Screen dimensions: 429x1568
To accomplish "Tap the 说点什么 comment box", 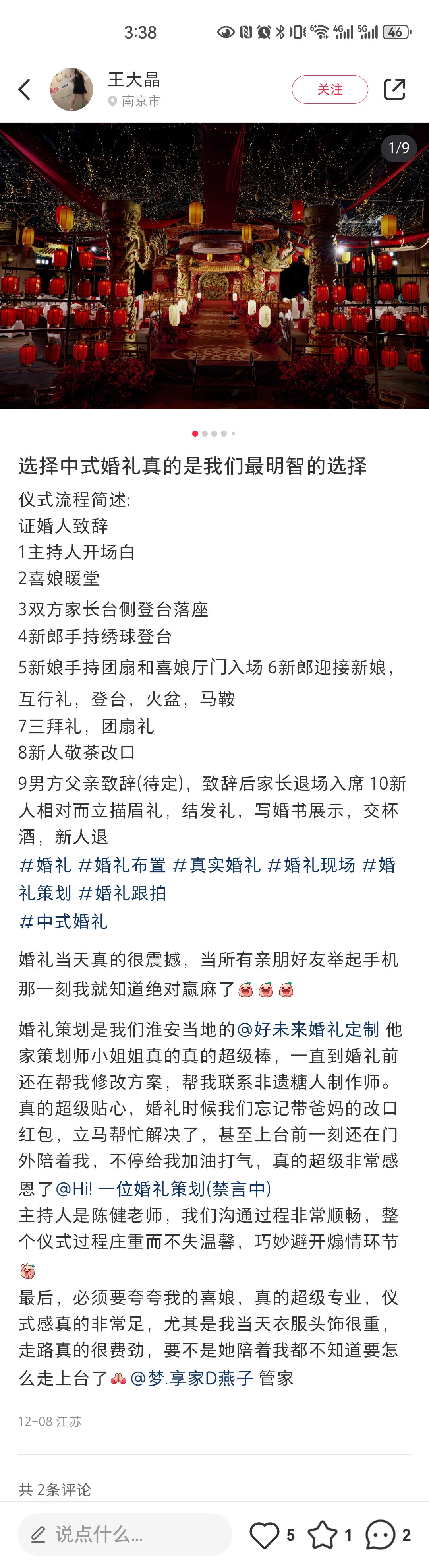I will coord(125,1535).
